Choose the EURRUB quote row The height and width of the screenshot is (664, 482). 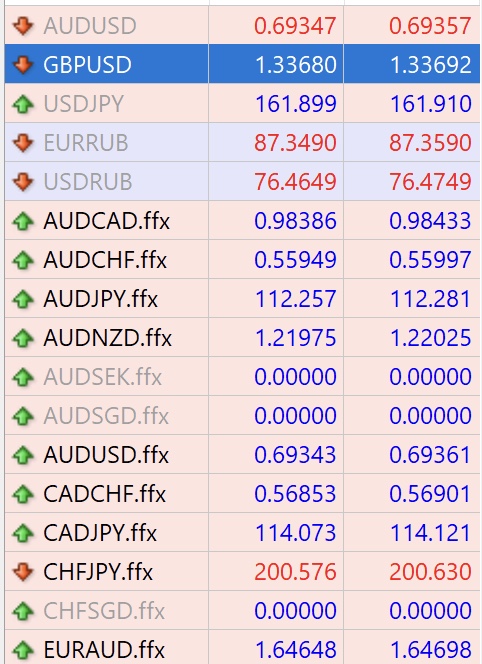[242, 142]
